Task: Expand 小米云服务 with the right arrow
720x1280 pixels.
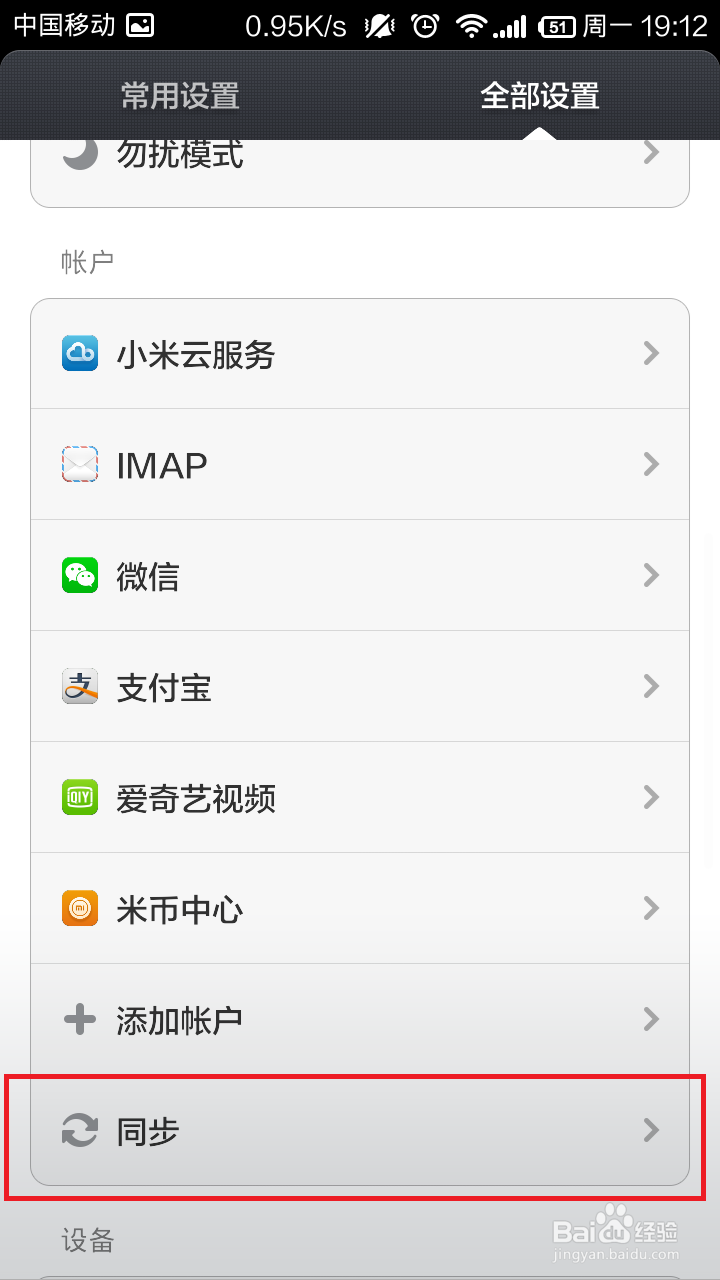Action: point(651,353)
